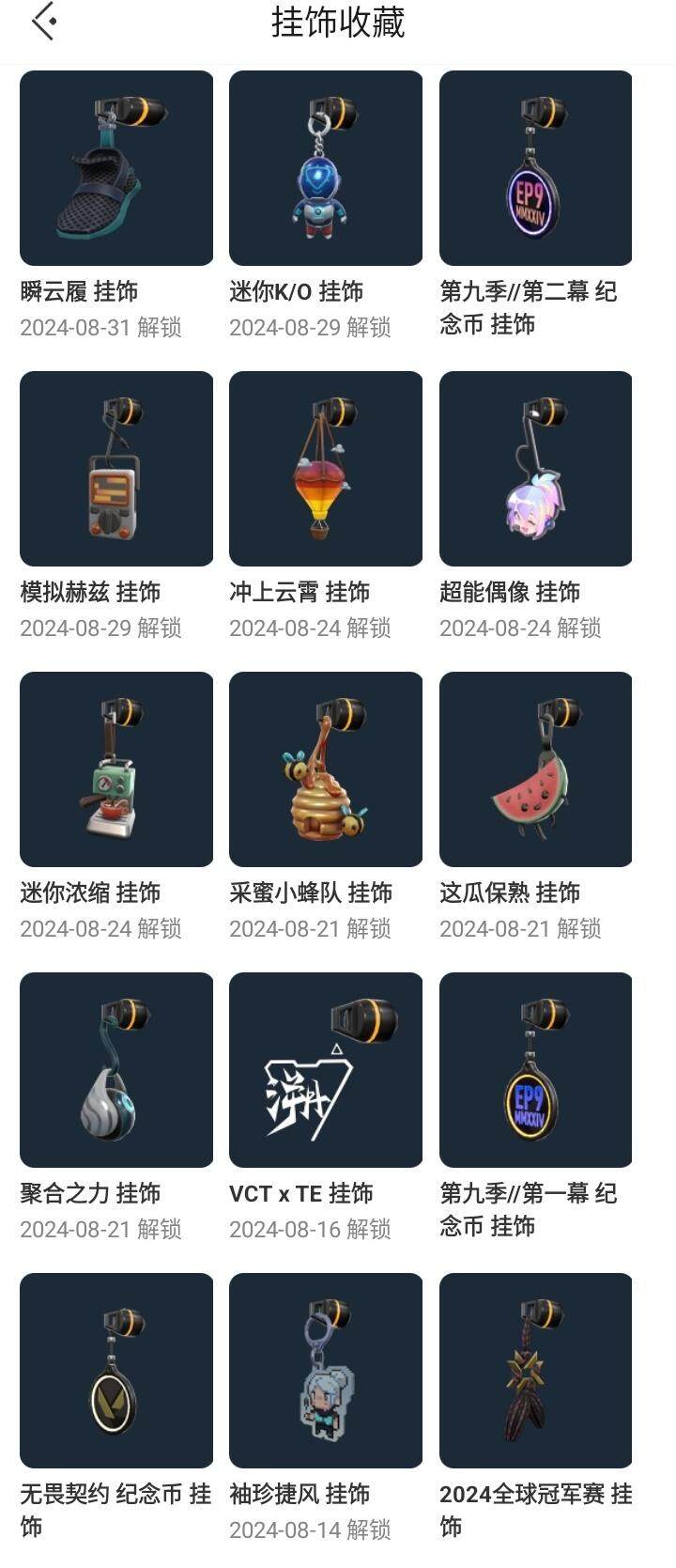This screenshot has height=1568, width=676.
Task: Open the 超能偶像 挂饰 item
Action: click(535, 469)
